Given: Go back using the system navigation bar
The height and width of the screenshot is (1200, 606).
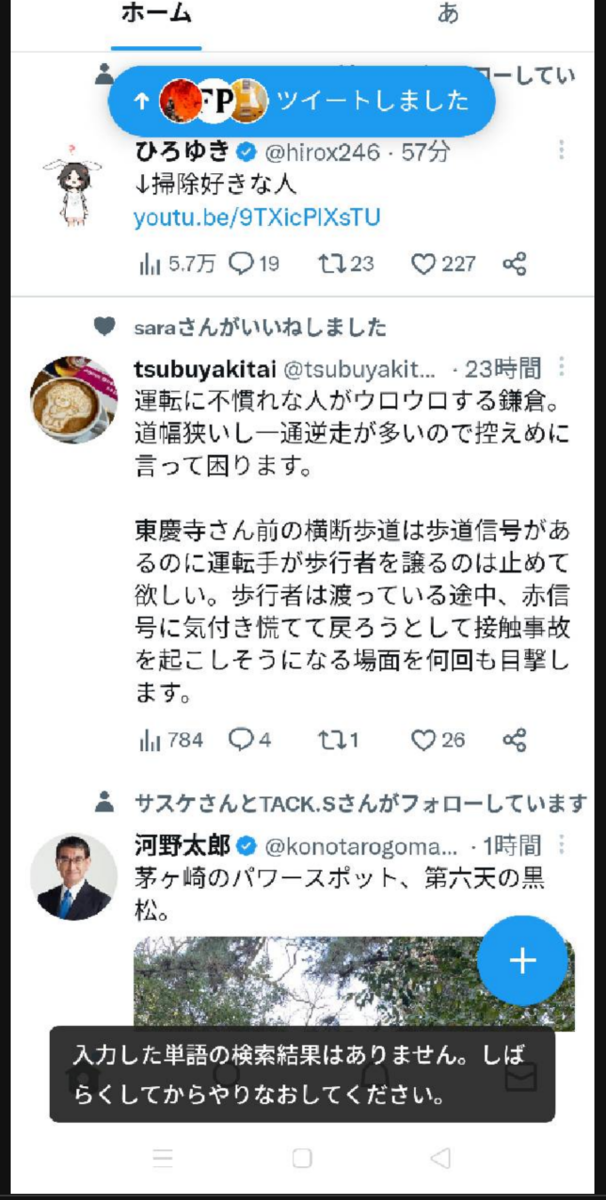Looking at the screenshot, I should click(440, 1158).
